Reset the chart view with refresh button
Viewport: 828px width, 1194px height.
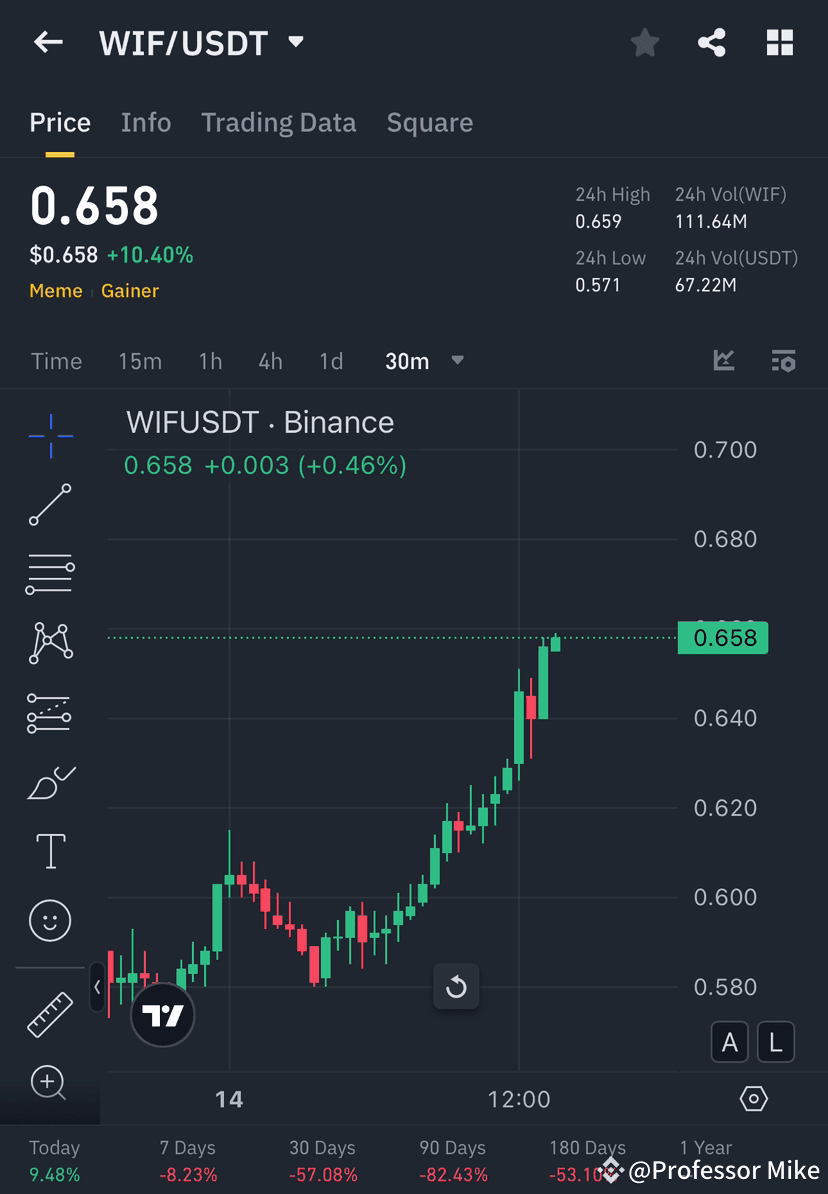pyautogui.click(x=456, y=987)
